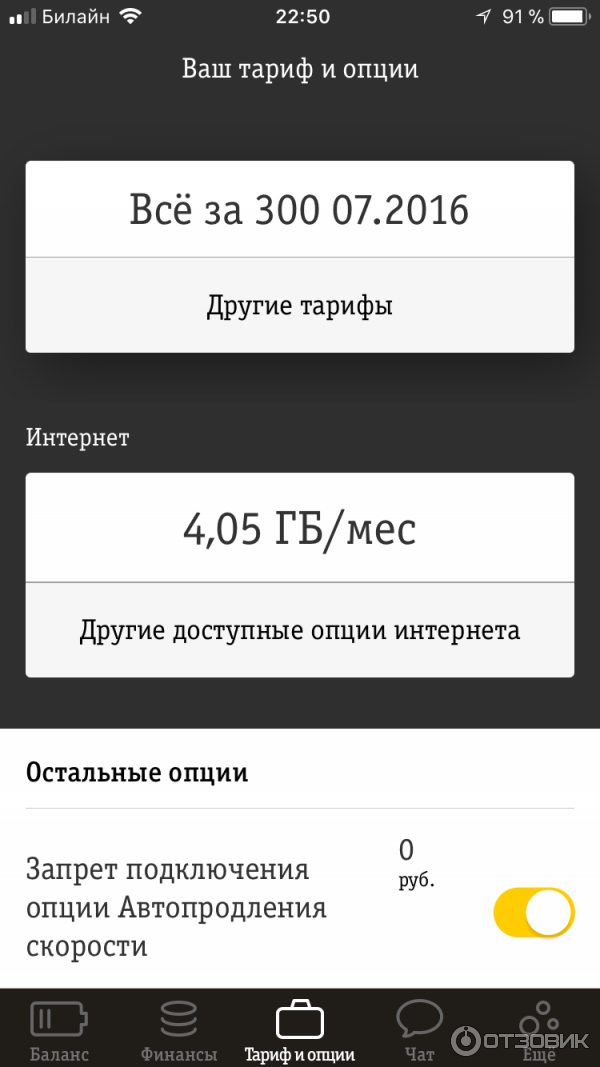Open the Всё за 300 07.2016 tariff card
The width and height of the screenshot is (600, 1067).
click(299, 210)
